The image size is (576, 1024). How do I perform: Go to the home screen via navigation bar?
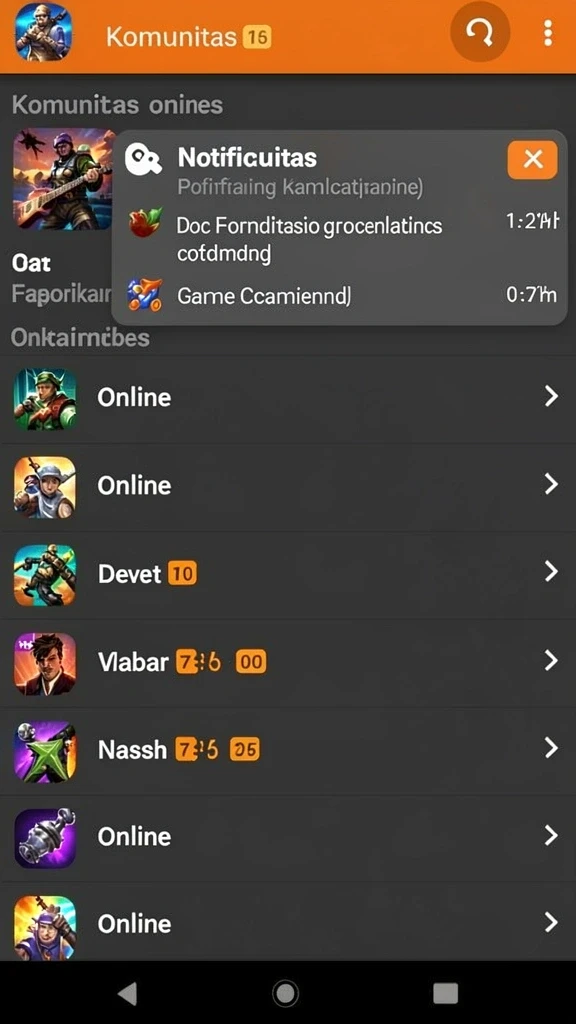(285, 993)
